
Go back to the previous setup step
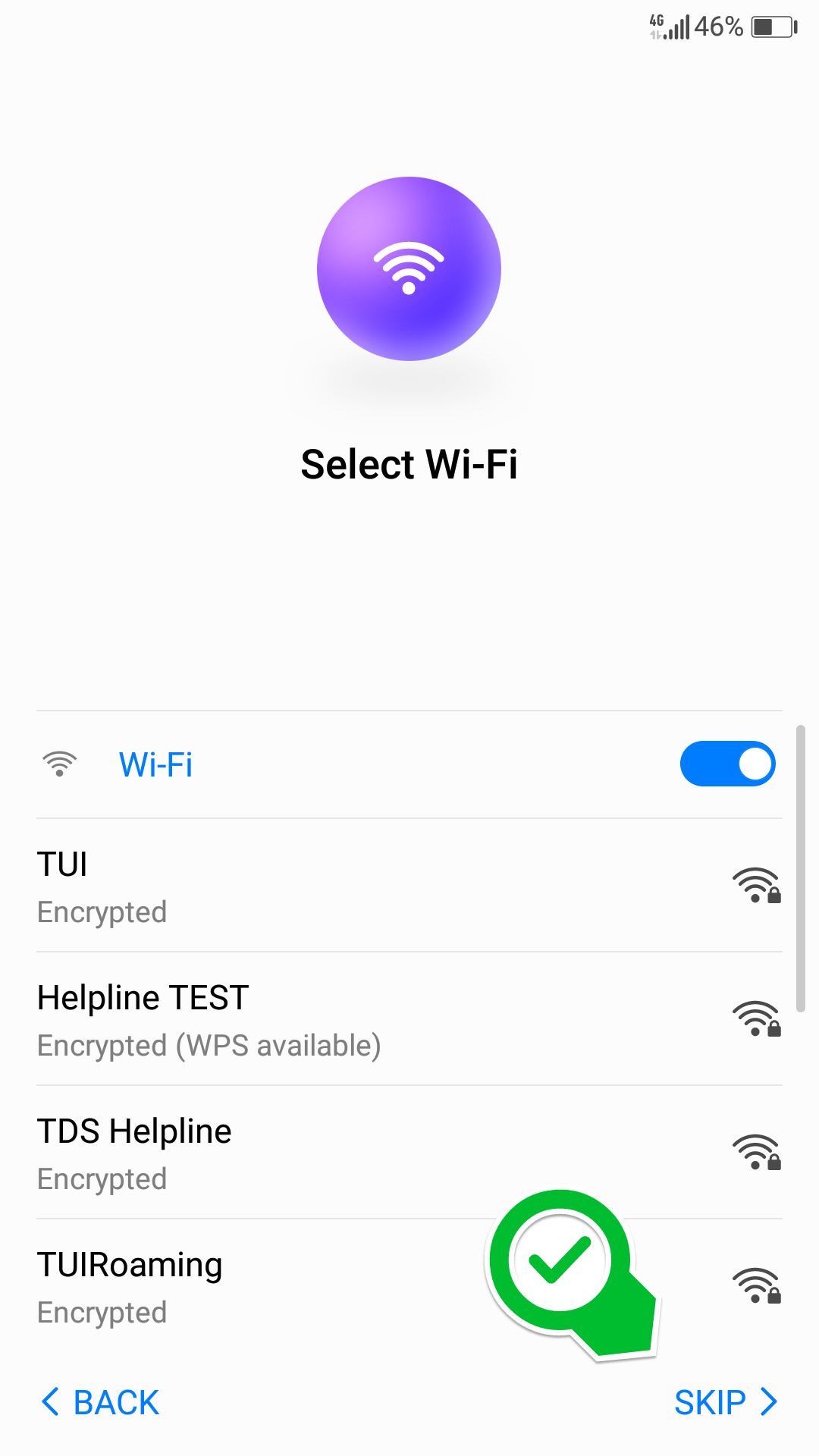point(100,1402)
